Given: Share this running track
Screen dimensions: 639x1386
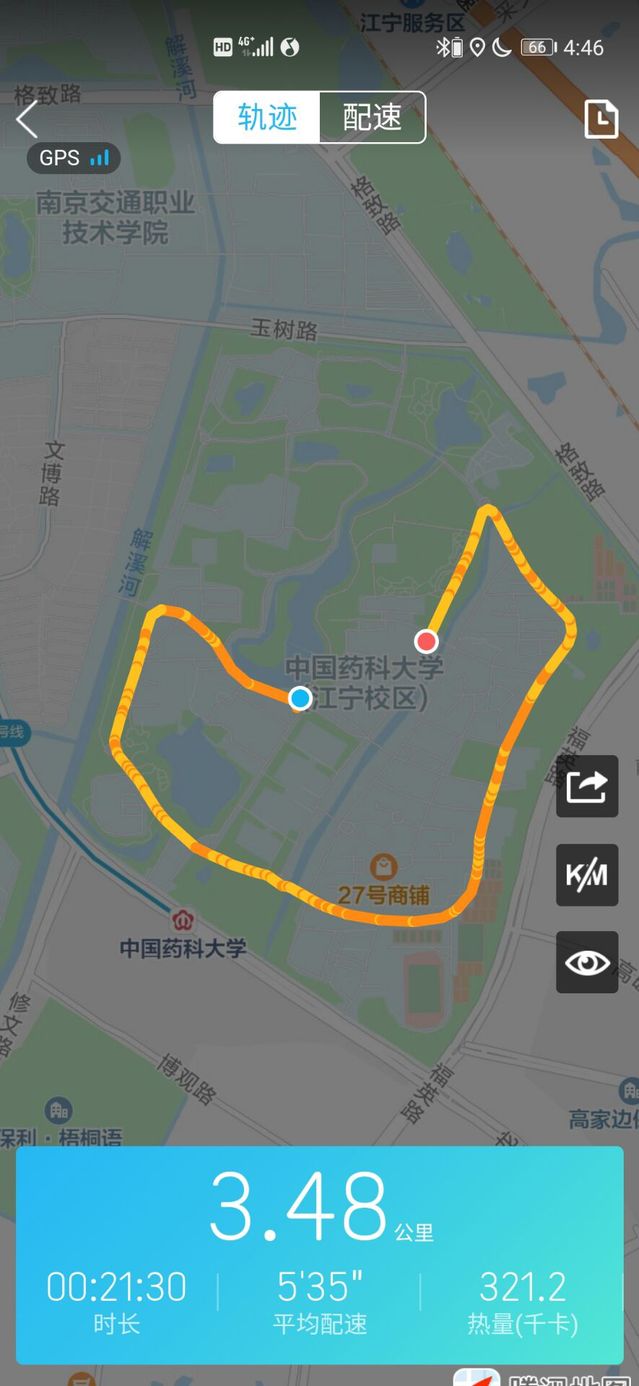Looking at the screenshot, I should 587,786.
